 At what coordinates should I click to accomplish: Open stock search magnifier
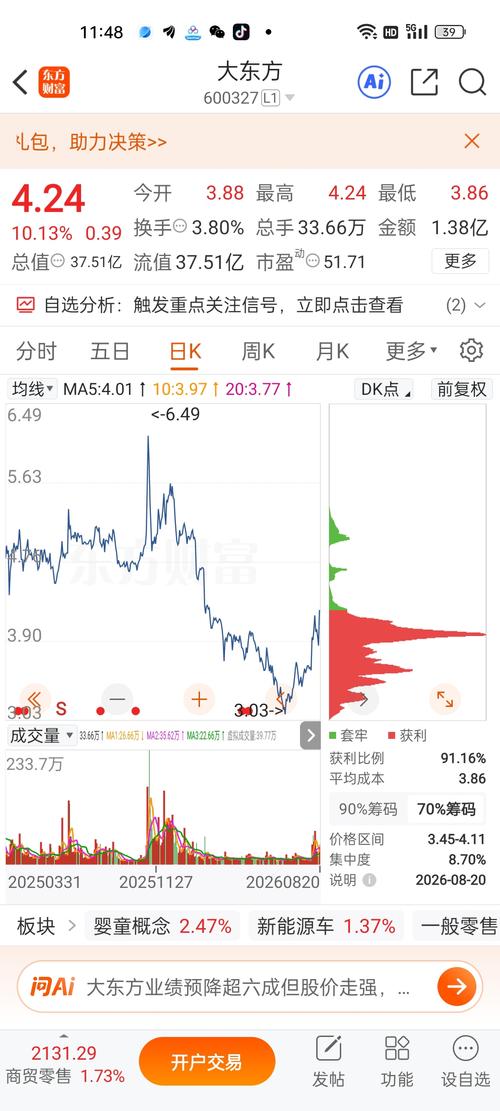472,82
